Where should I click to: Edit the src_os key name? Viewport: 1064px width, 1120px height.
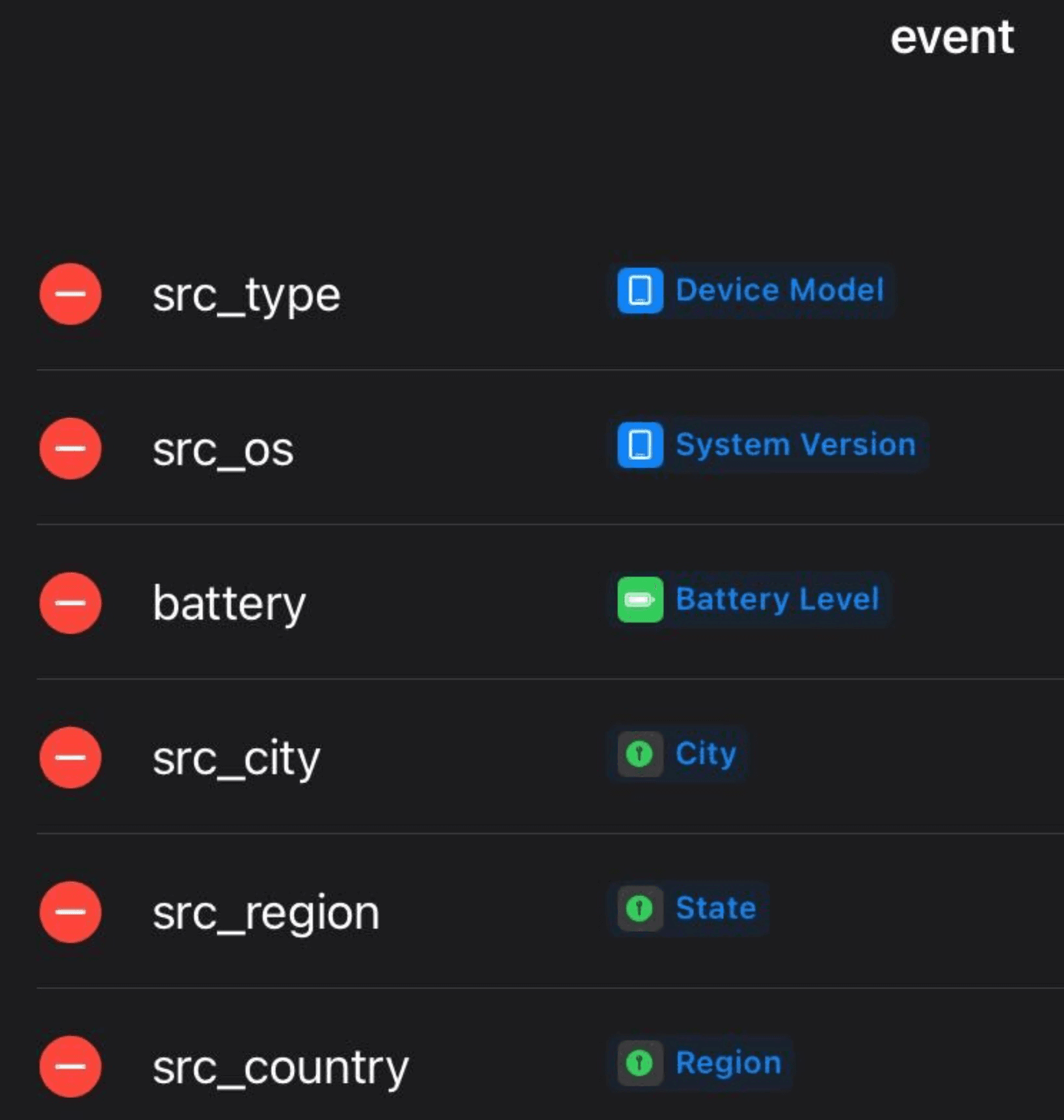[x=223, y=450]
